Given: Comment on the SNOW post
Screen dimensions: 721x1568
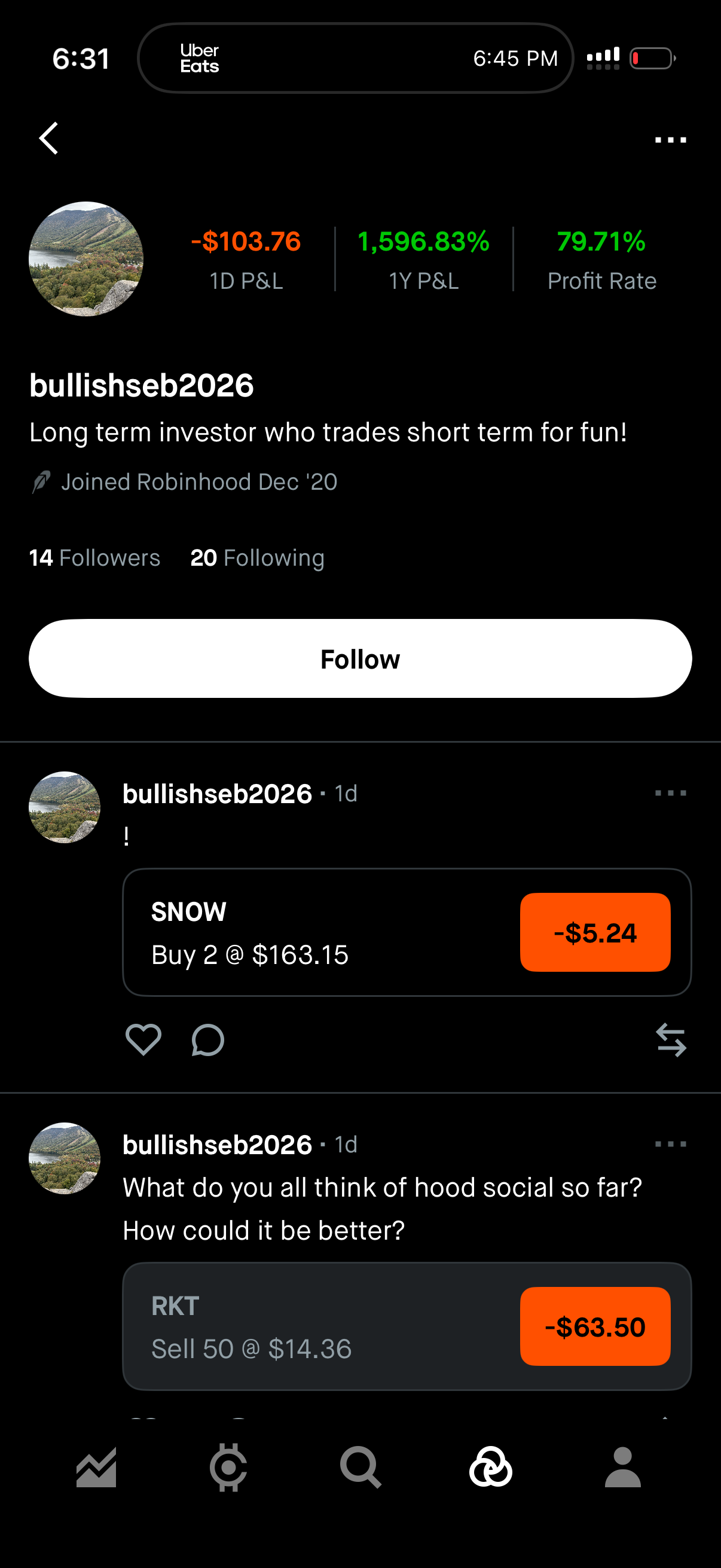Looking at the screenshot, I should 208,1039.
